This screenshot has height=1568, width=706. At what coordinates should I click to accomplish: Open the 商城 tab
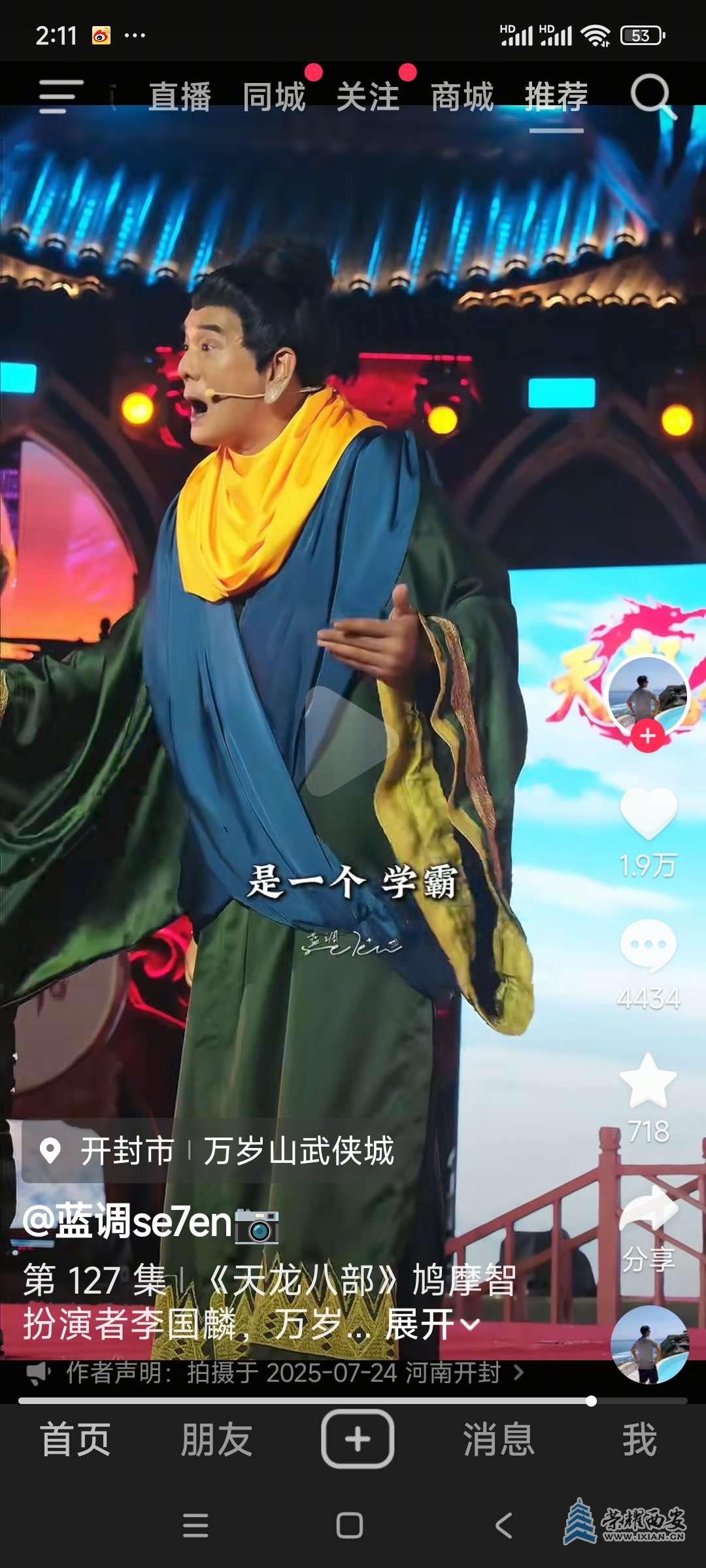(462, 97)
